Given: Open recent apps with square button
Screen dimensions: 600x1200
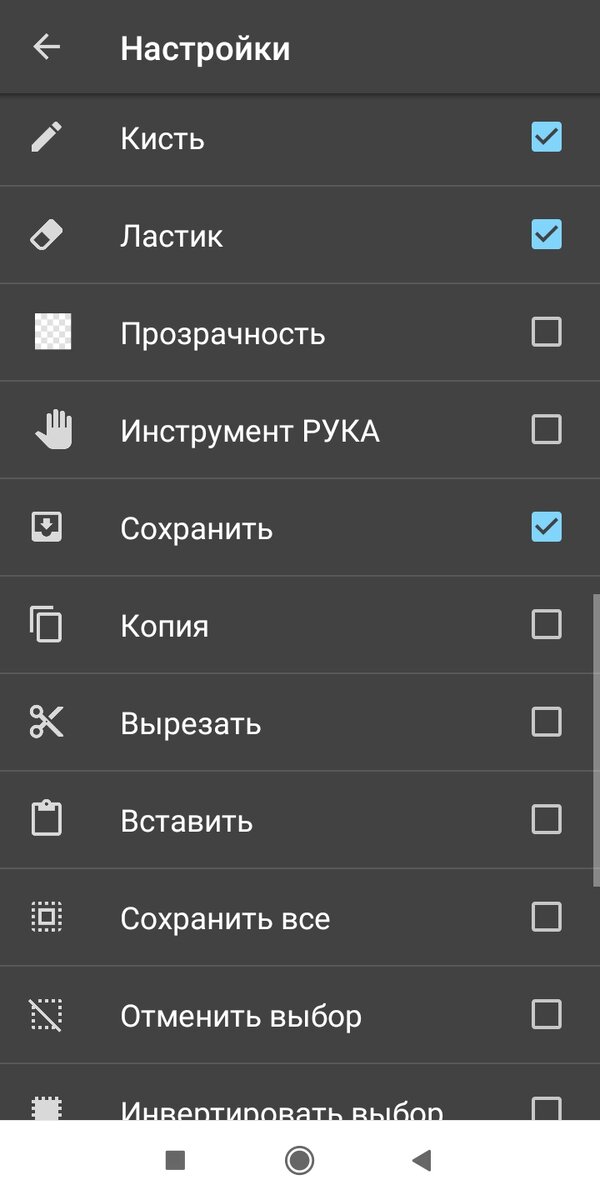Looking at the screenshot, I should point(175,1160).
